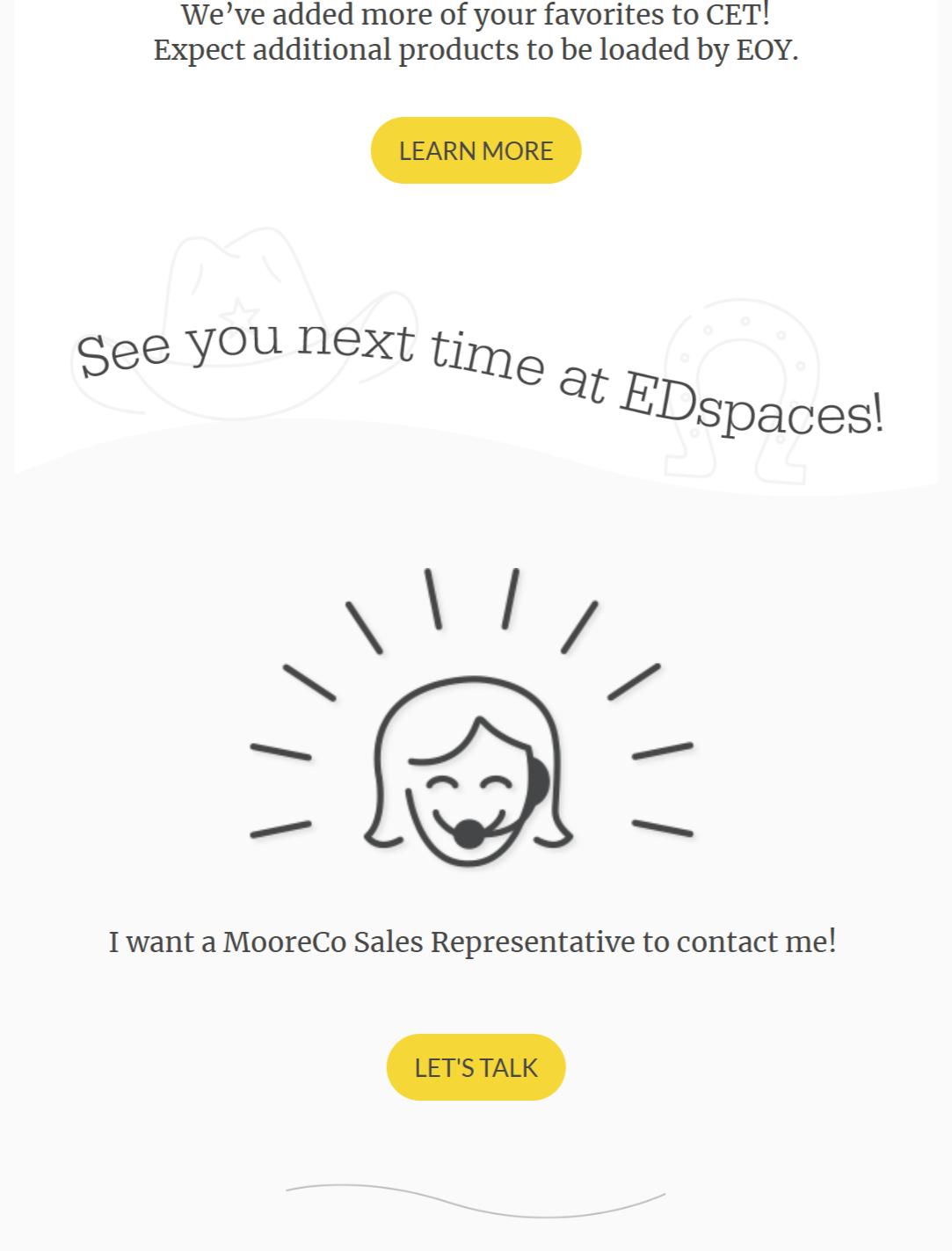Image resolution: width=952 pixels, height=1251 pixels.
Task: Tap the LEARN MORE button
Action: pos(476,150)
